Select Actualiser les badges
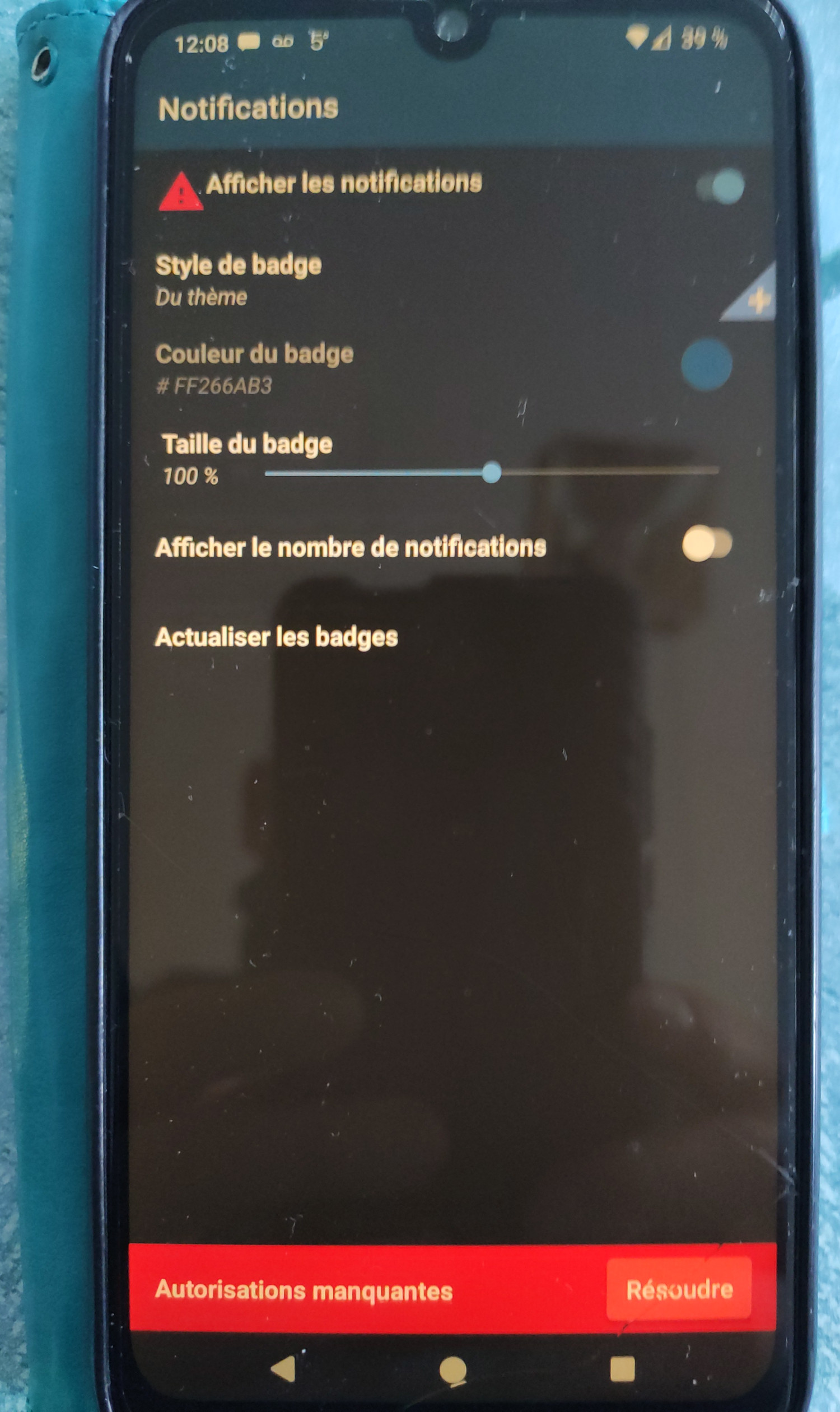This screenshot has height=1412, width=840. [276, 637]
